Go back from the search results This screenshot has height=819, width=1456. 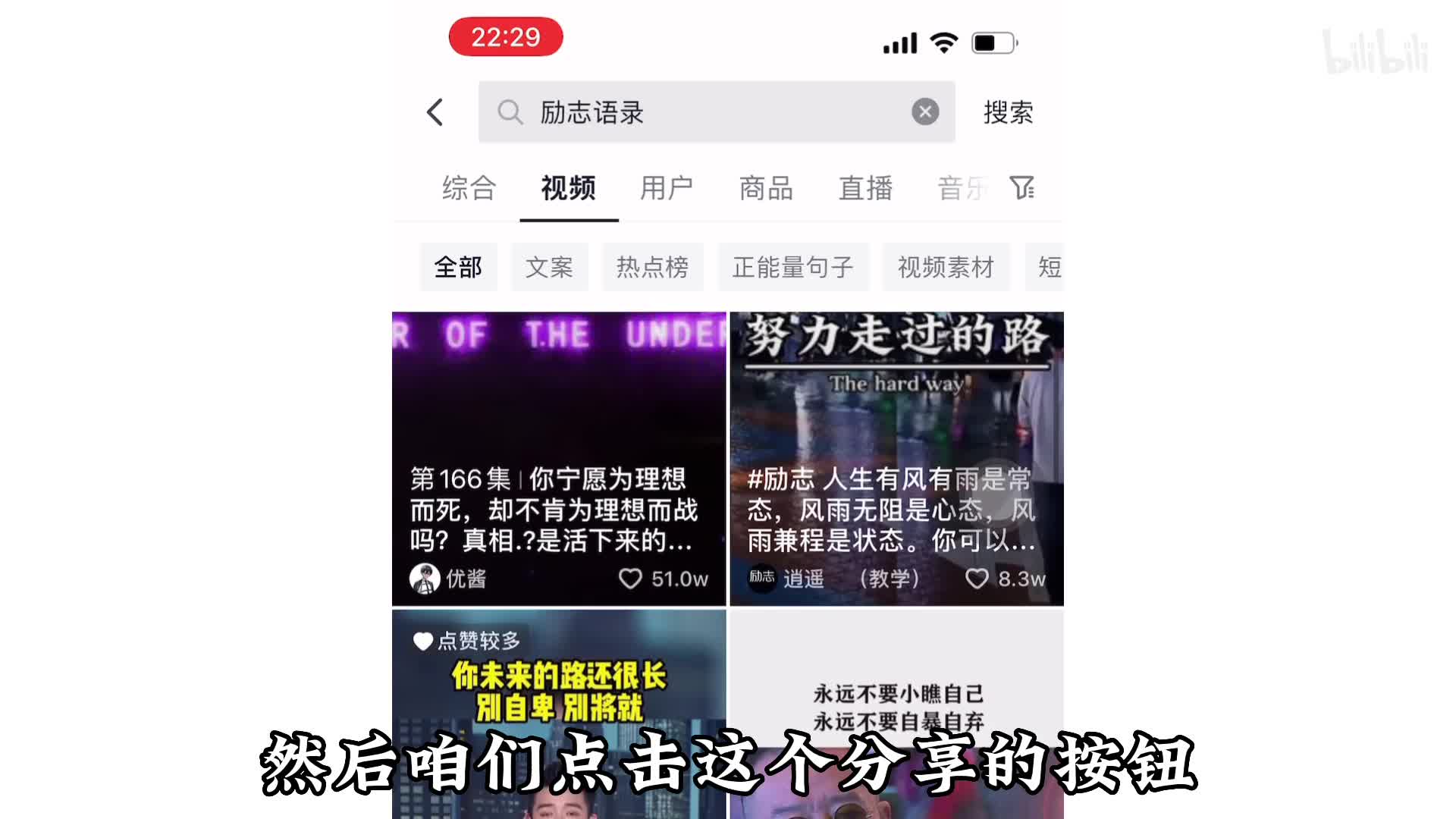pyautogui.click(x=435, y=112)
